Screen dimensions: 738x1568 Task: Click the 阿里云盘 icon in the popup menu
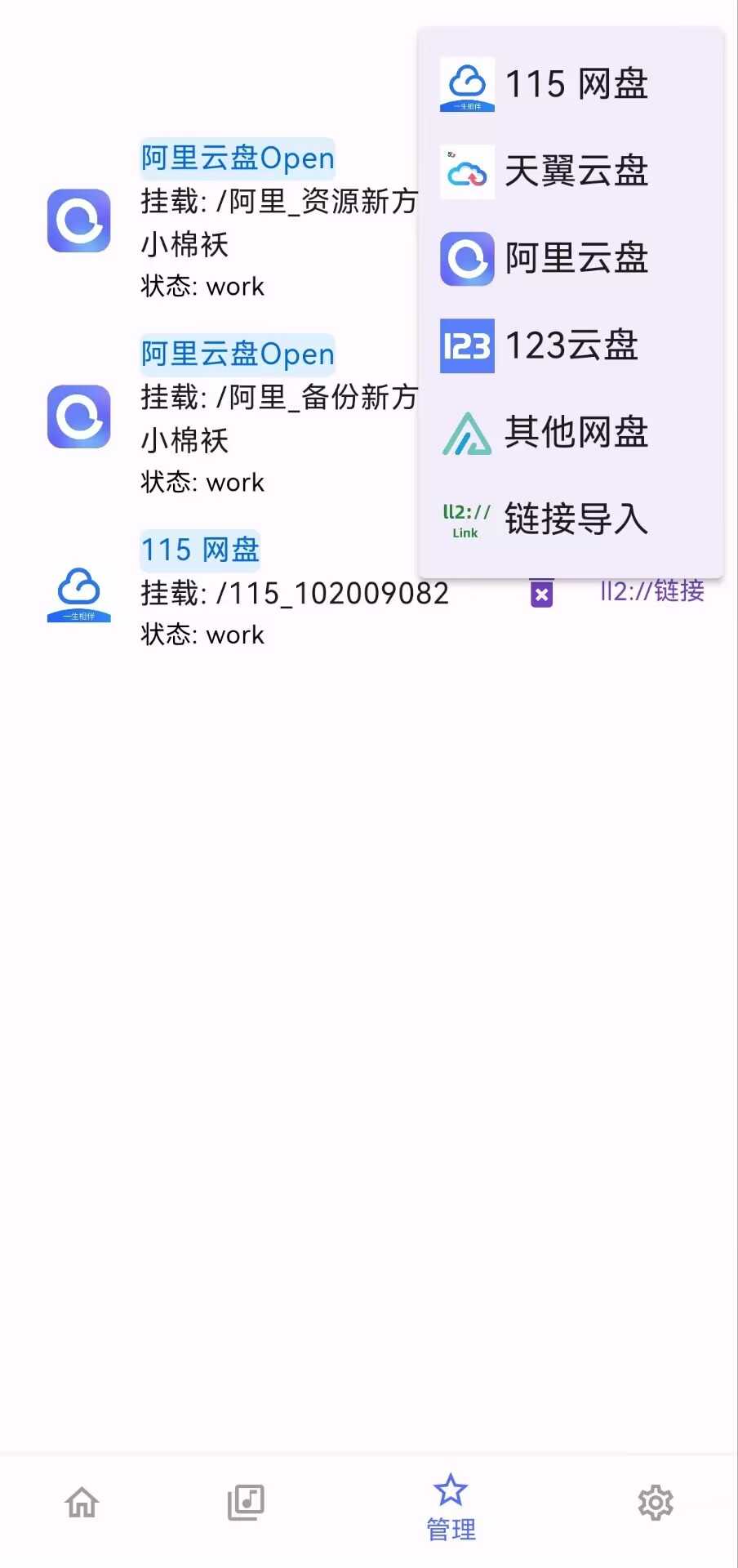[x=466, y=258]
